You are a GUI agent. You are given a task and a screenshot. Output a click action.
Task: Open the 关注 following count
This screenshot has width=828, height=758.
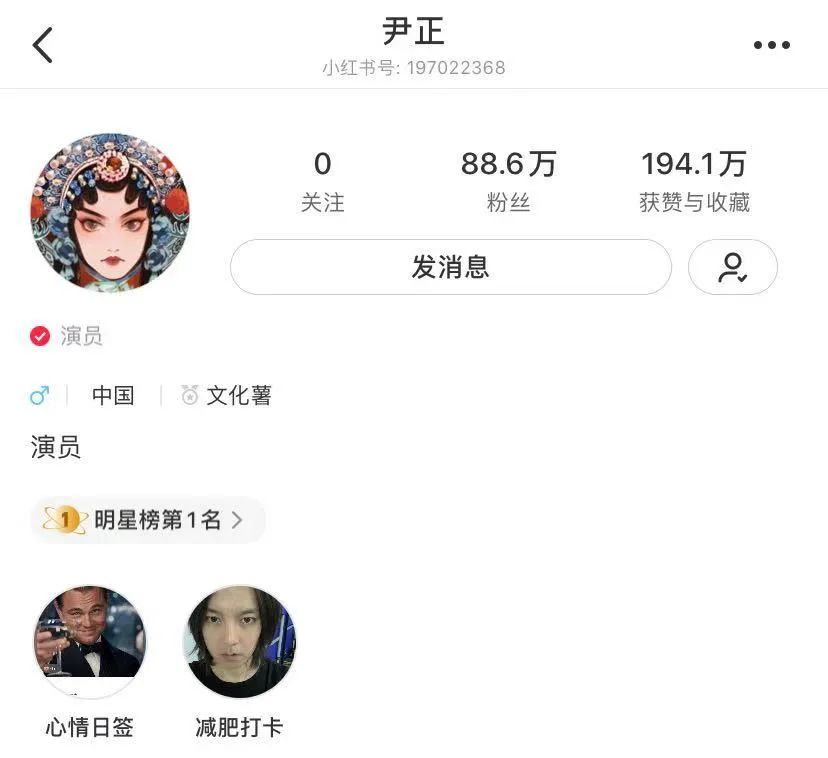click(x=322, y=180)
